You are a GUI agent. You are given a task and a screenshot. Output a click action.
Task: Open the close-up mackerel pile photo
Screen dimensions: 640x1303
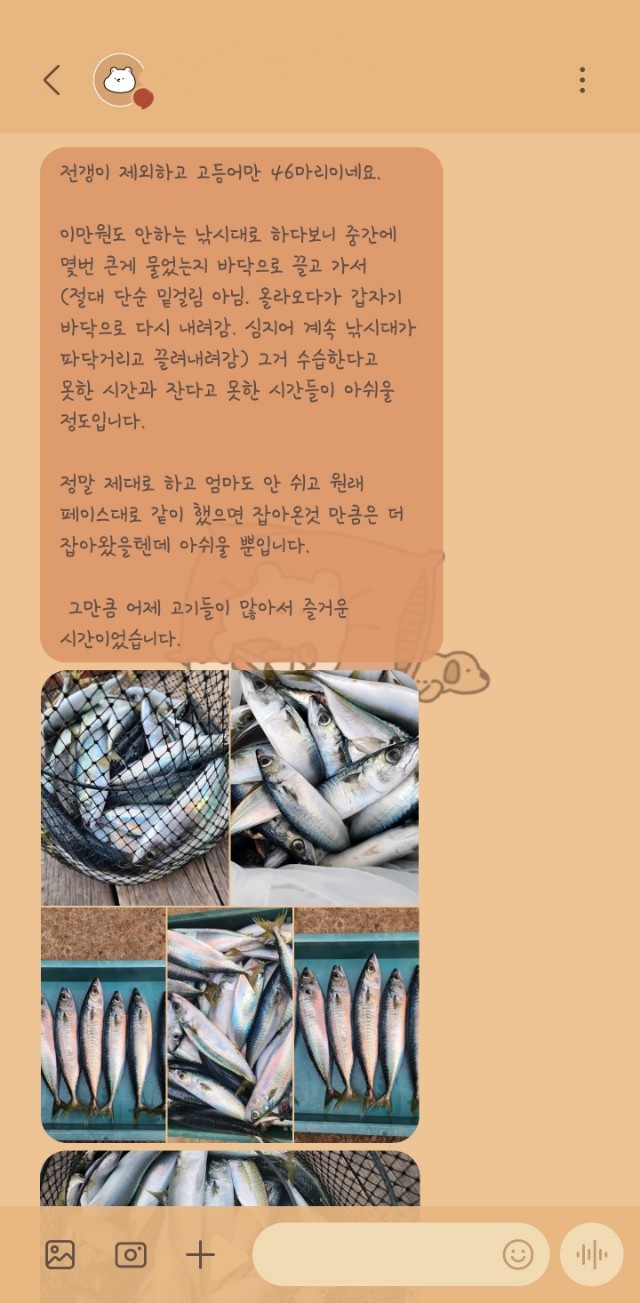(x=325, y=787)
